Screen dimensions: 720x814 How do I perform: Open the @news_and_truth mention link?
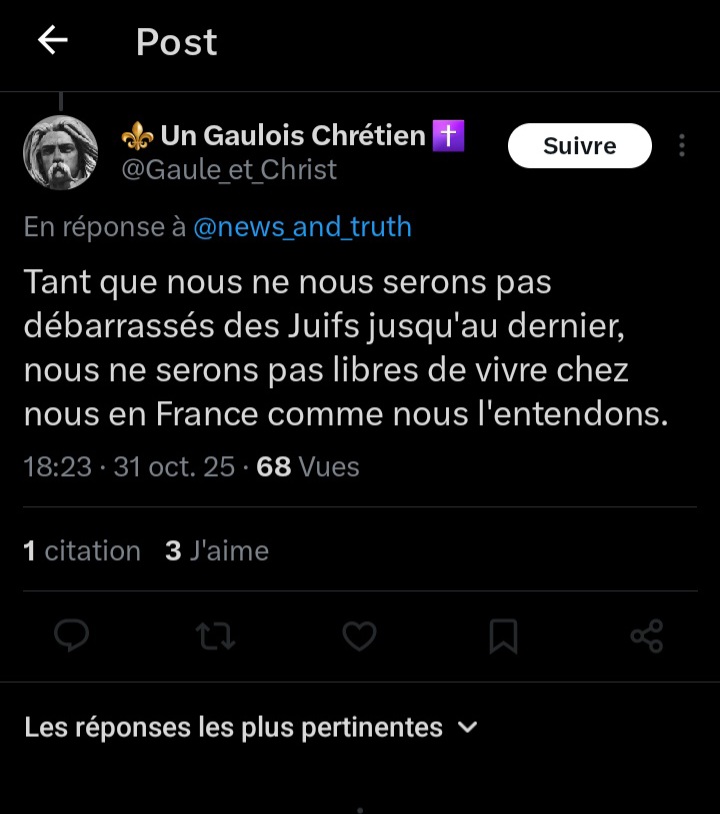(301, 227)
